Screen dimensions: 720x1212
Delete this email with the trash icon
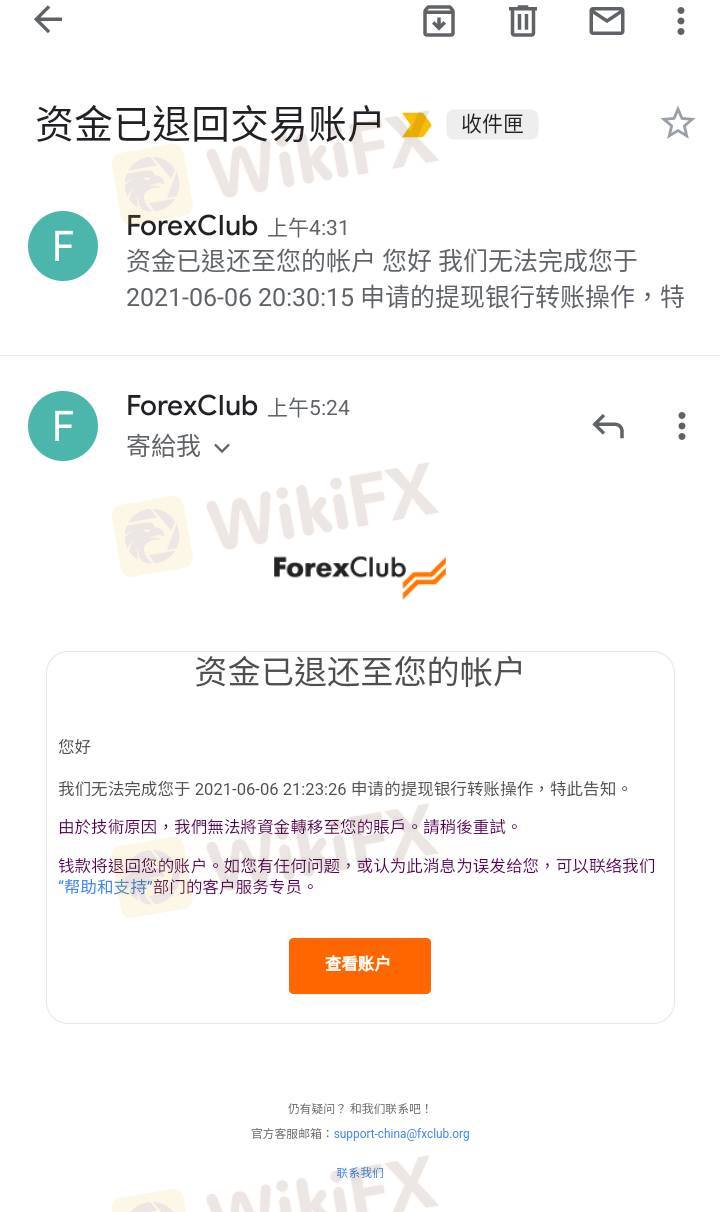(x=522, y=21)
